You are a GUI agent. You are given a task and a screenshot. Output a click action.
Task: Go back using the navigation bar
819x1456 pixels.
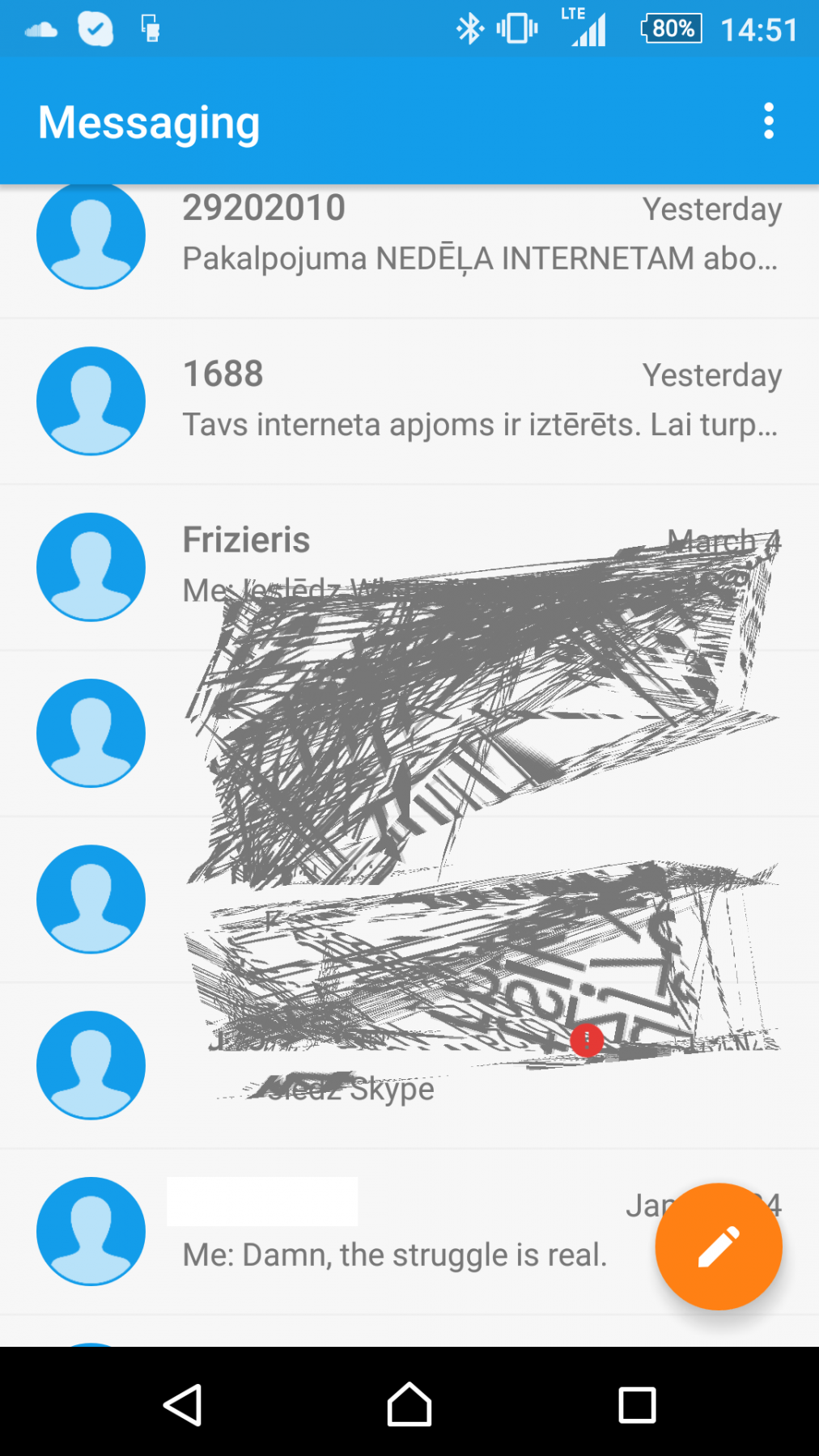pos(183,1404)
